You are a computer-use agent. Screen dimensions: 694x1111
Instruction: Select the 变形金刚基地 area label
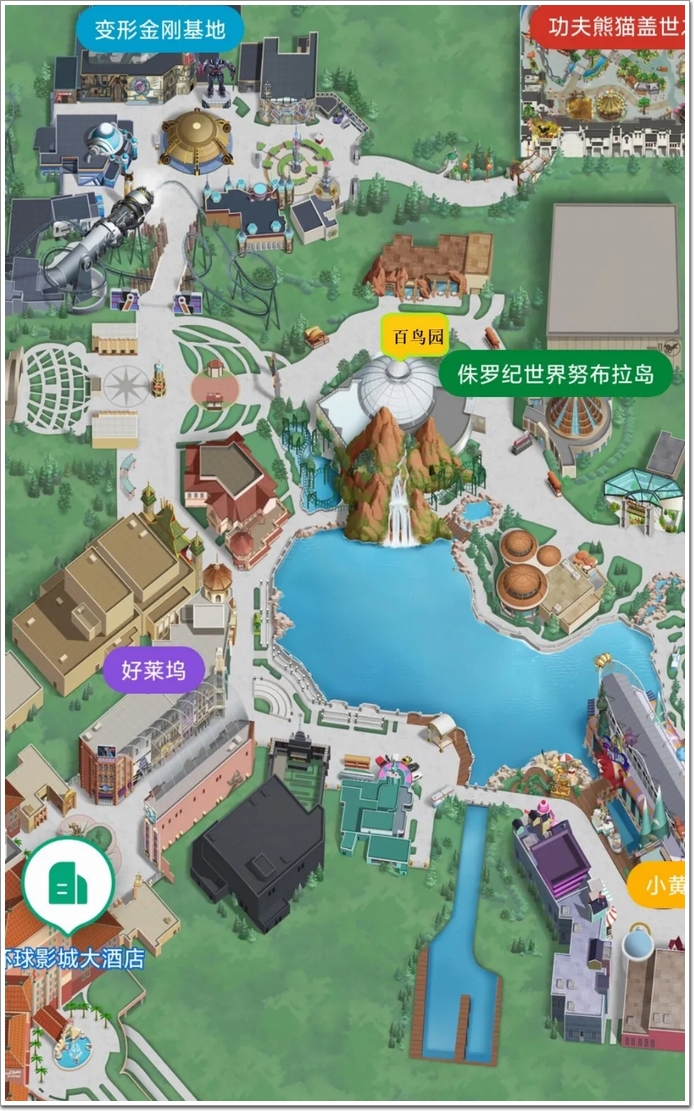tap(160, 29)
